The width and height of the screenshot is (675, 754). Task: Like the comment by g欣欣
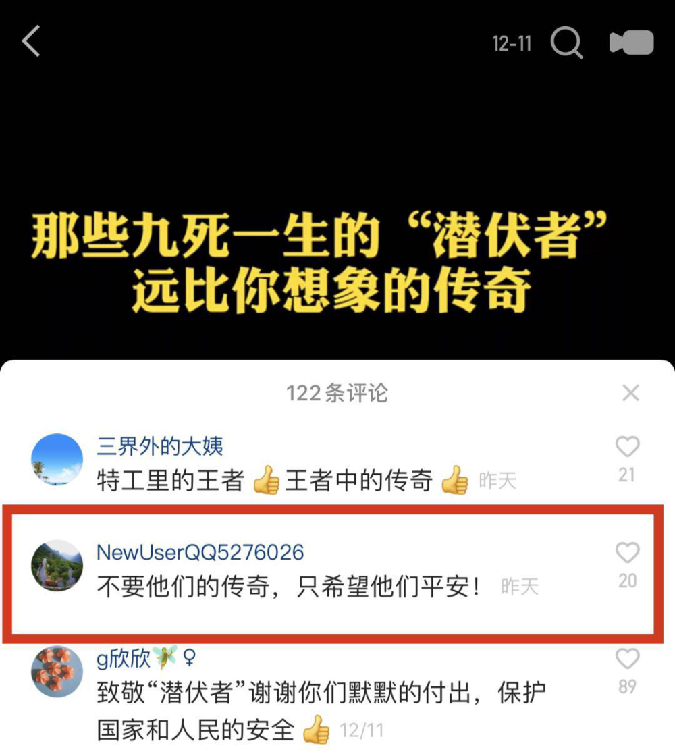click(627, 659)
